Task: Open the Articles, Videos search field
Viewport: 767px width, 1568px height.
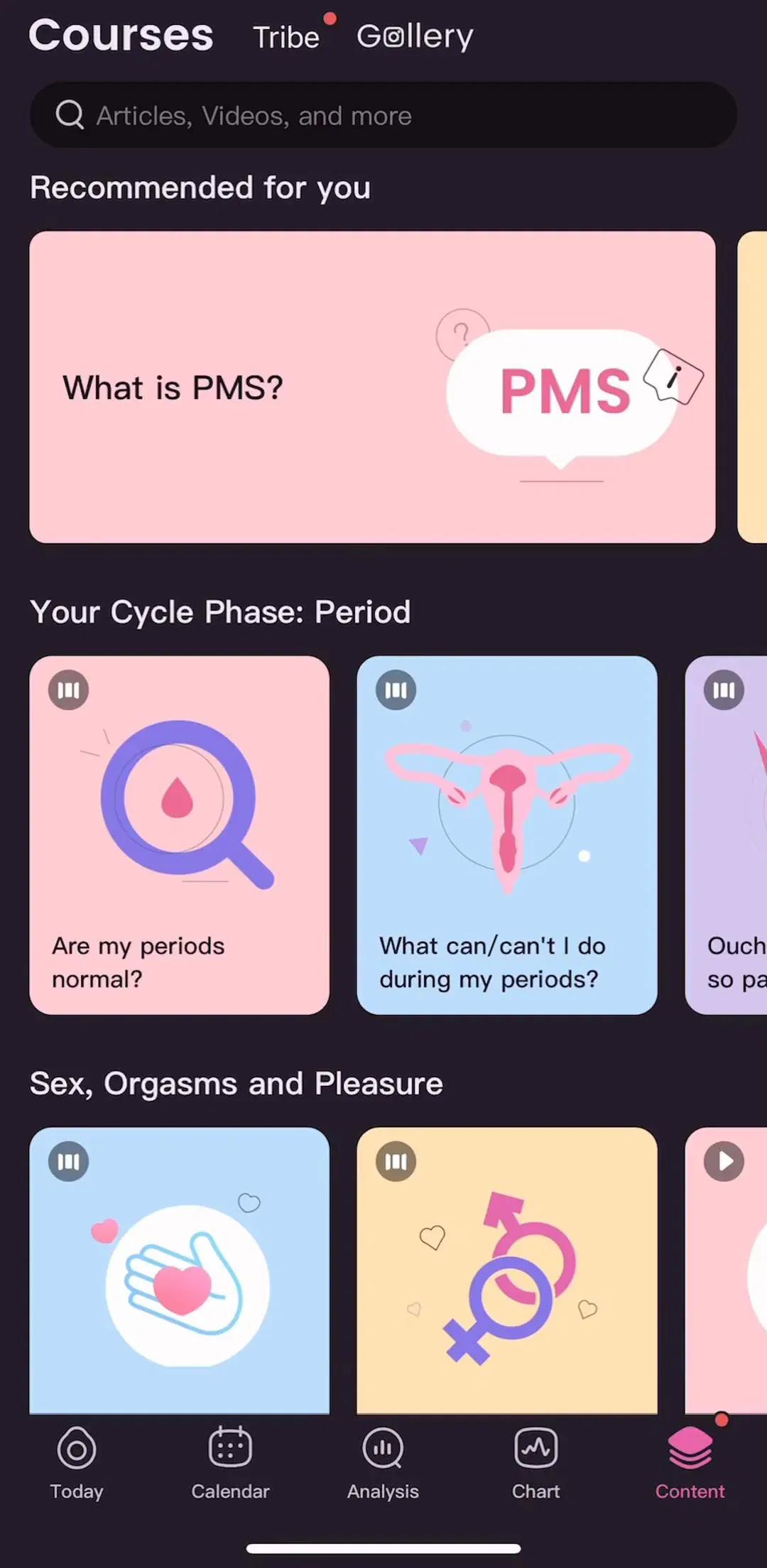Action: 383,115
